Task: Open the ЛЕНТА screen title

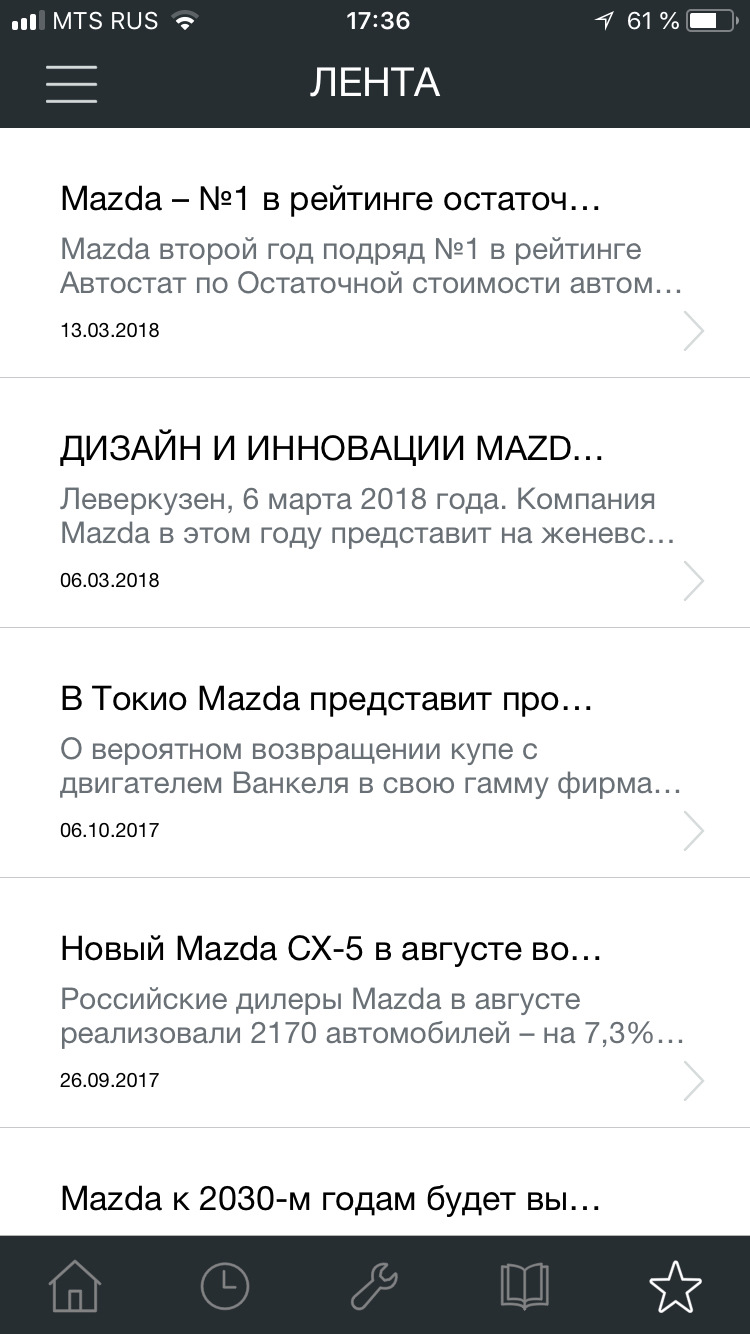Action: click(x=375, y=83)
